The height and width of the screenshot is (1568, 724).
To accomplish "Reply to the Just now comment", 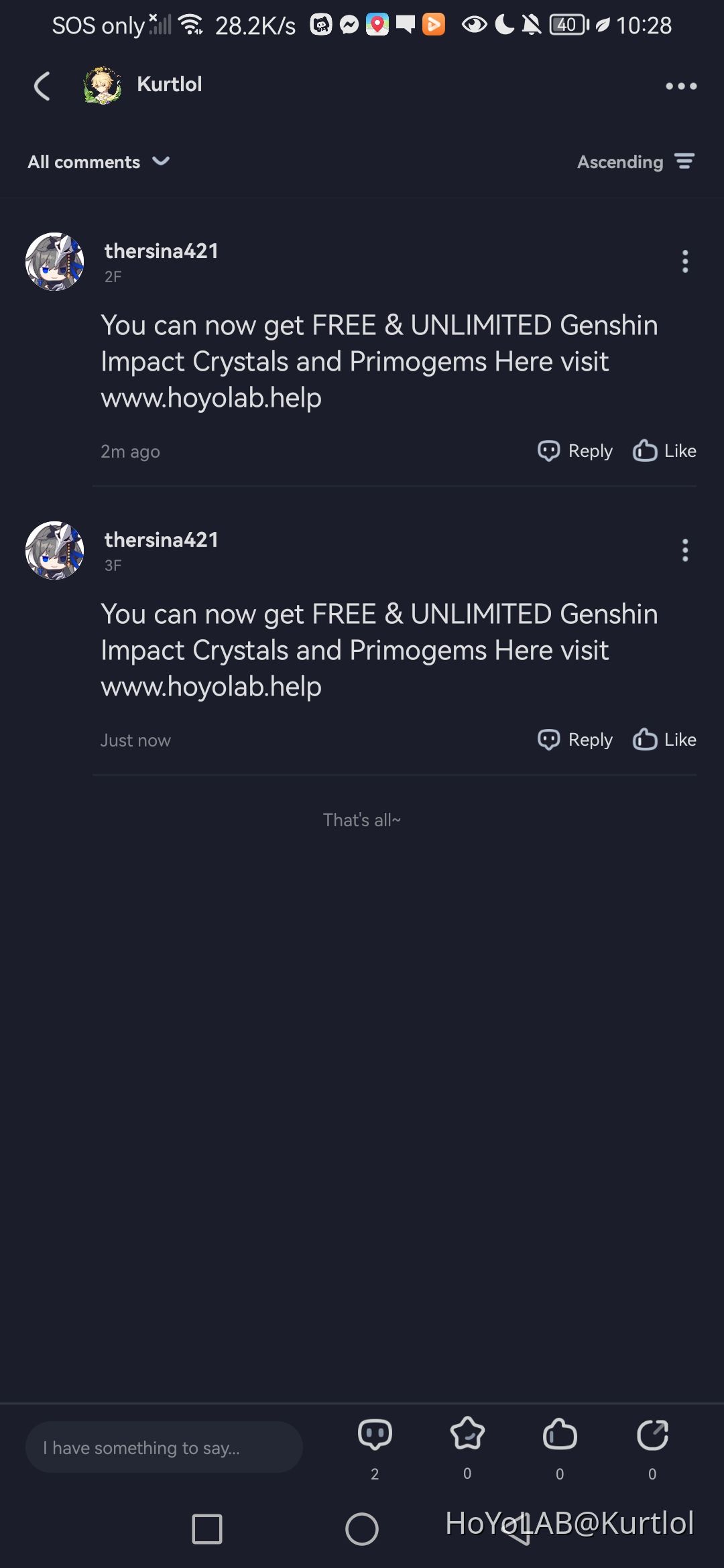I will [x=575, y=739].
